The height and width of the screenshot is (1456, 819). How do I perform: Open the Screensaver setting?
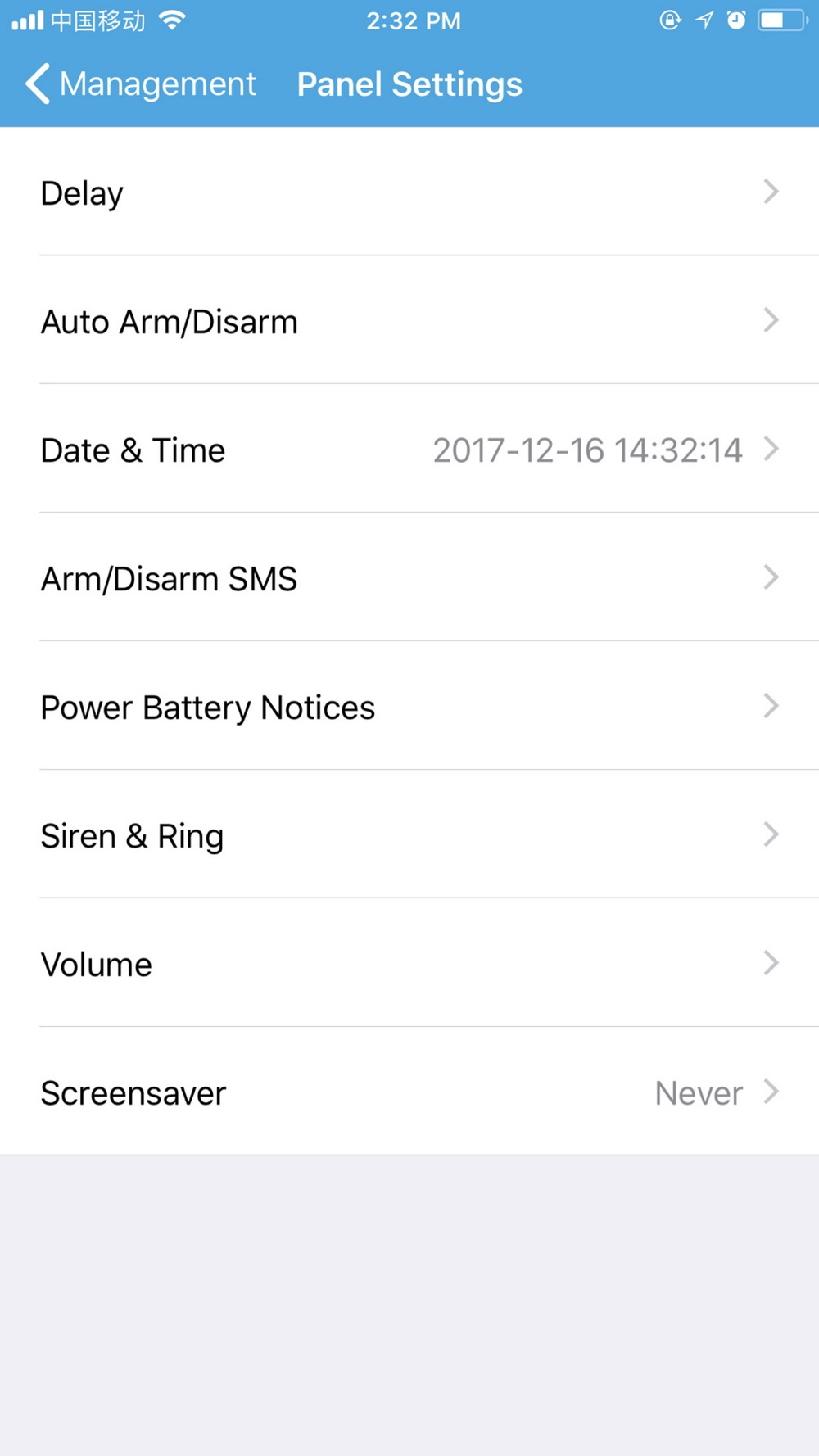(x=409, y=1093)
